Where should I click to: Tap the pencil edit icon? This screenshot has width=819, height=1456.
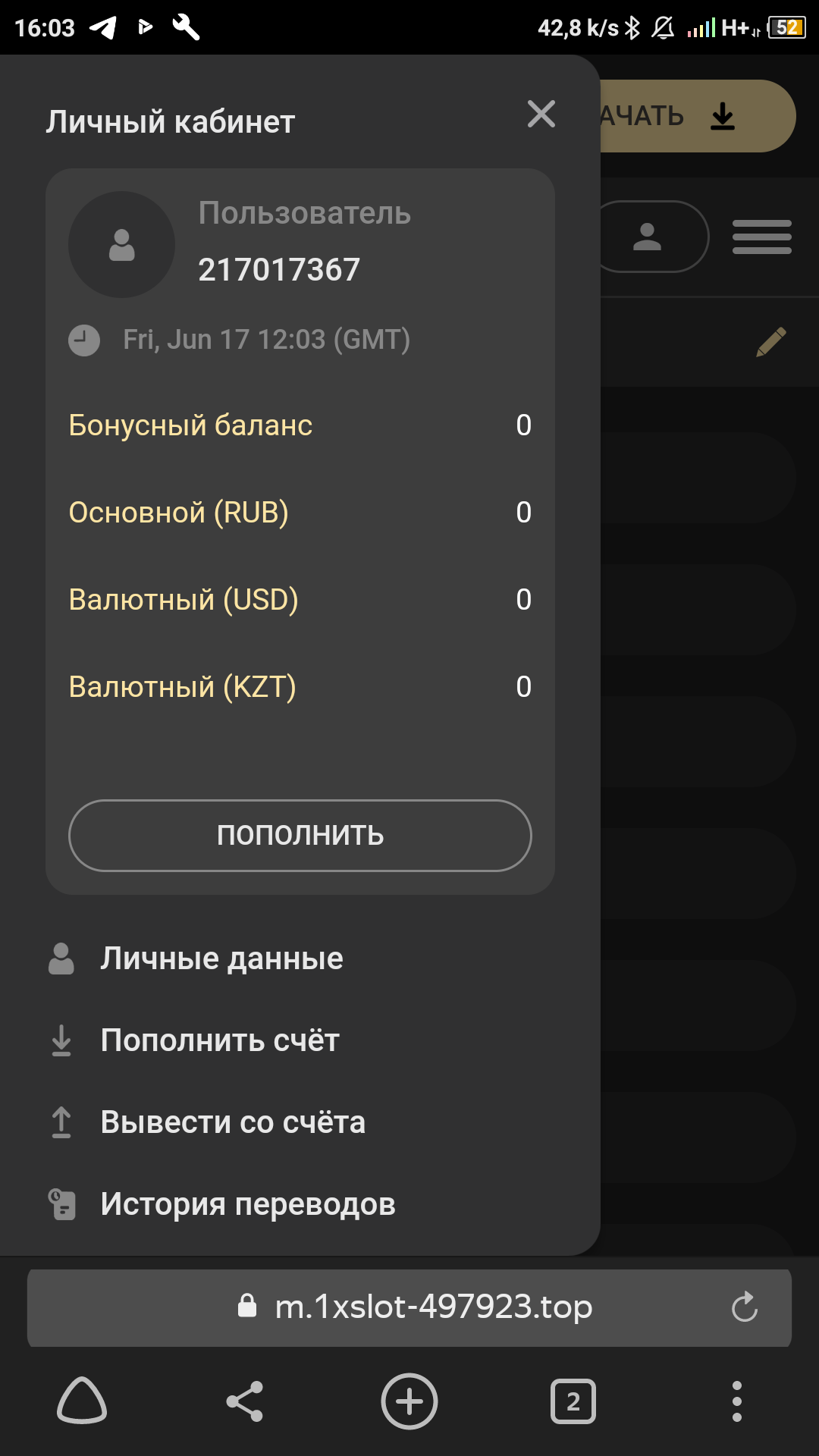point(770,342)
